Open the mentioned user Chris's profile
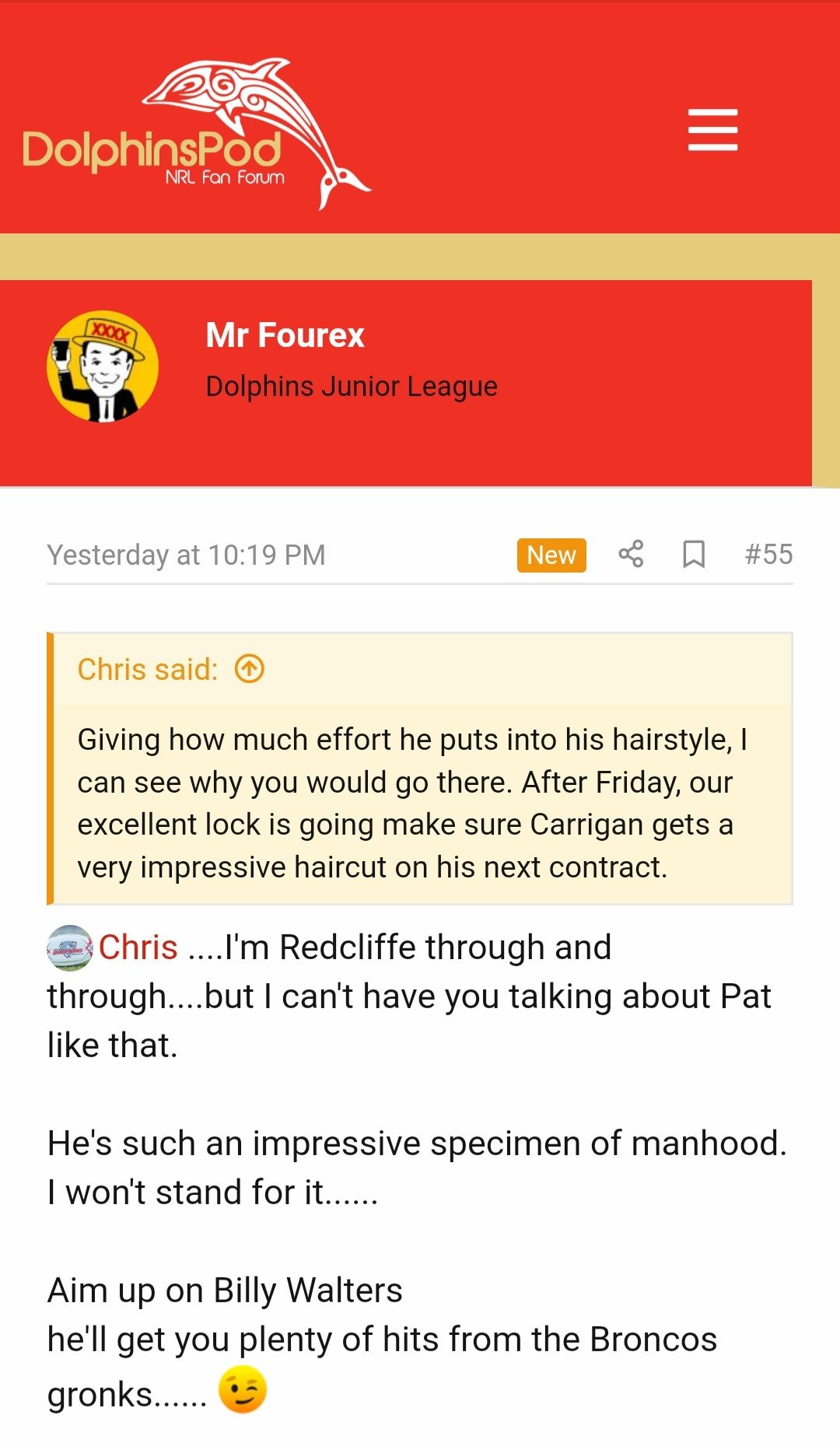Viewport: 840px width, 1443px height. (138, 947)
